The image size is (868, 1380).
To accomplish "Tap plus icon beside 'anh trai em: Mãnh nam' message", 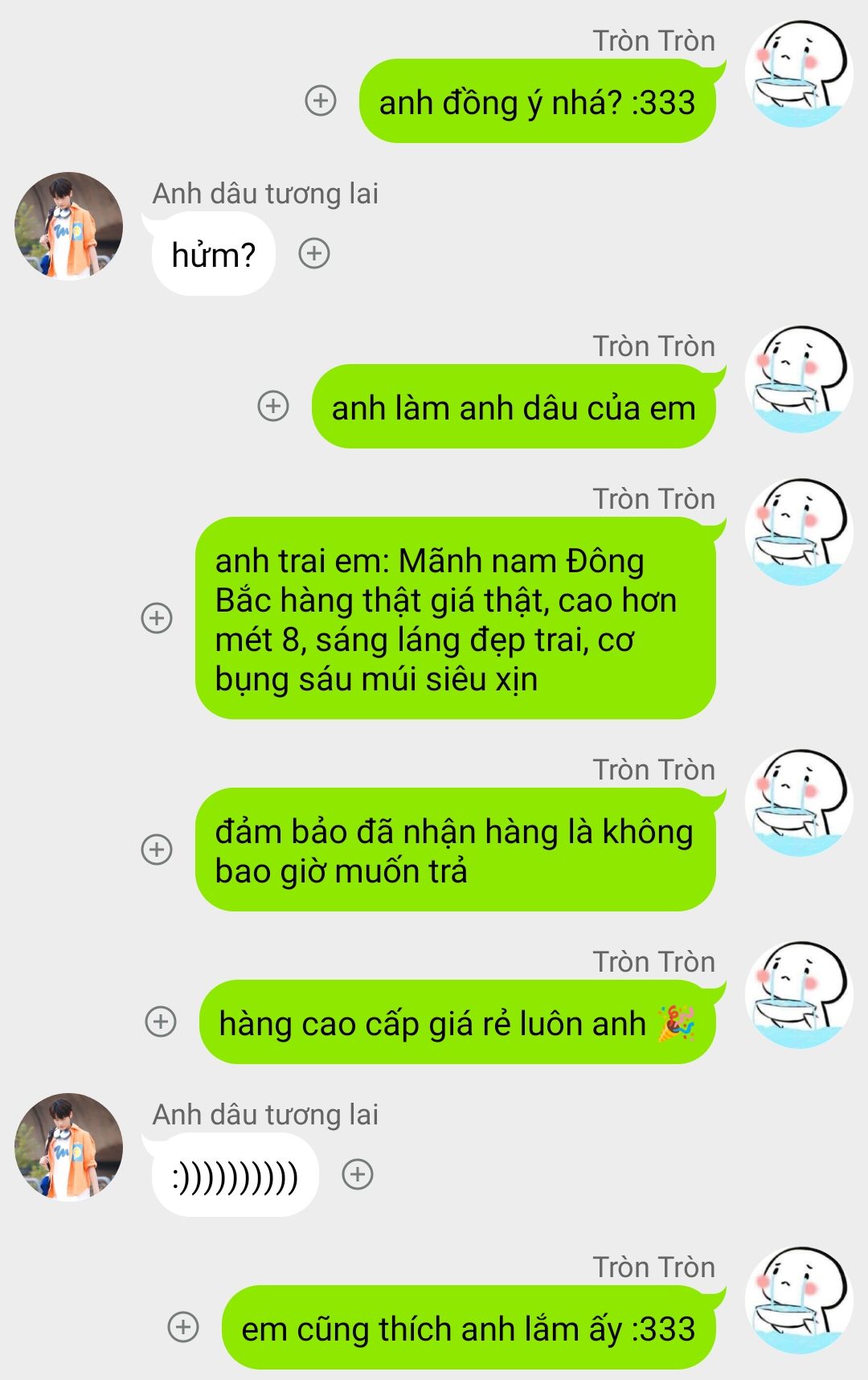I will [157, 618].
